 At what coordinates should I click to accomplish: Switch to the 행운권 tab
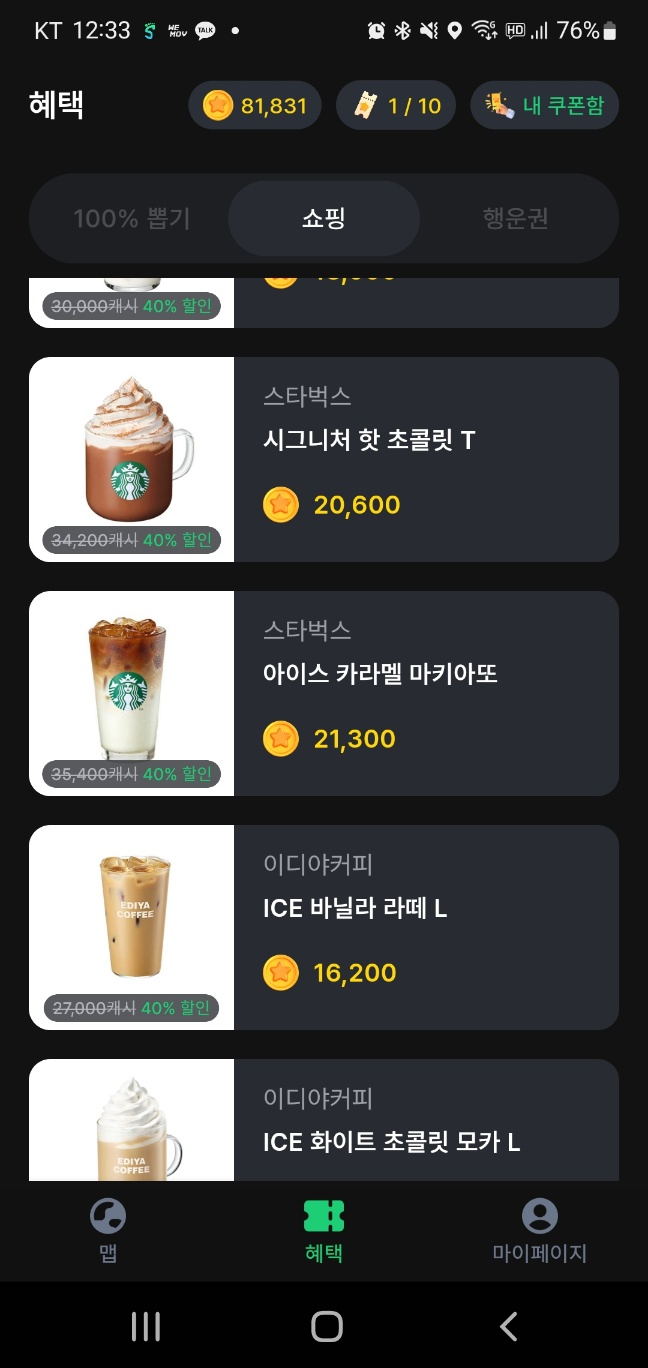pos(515,218)
